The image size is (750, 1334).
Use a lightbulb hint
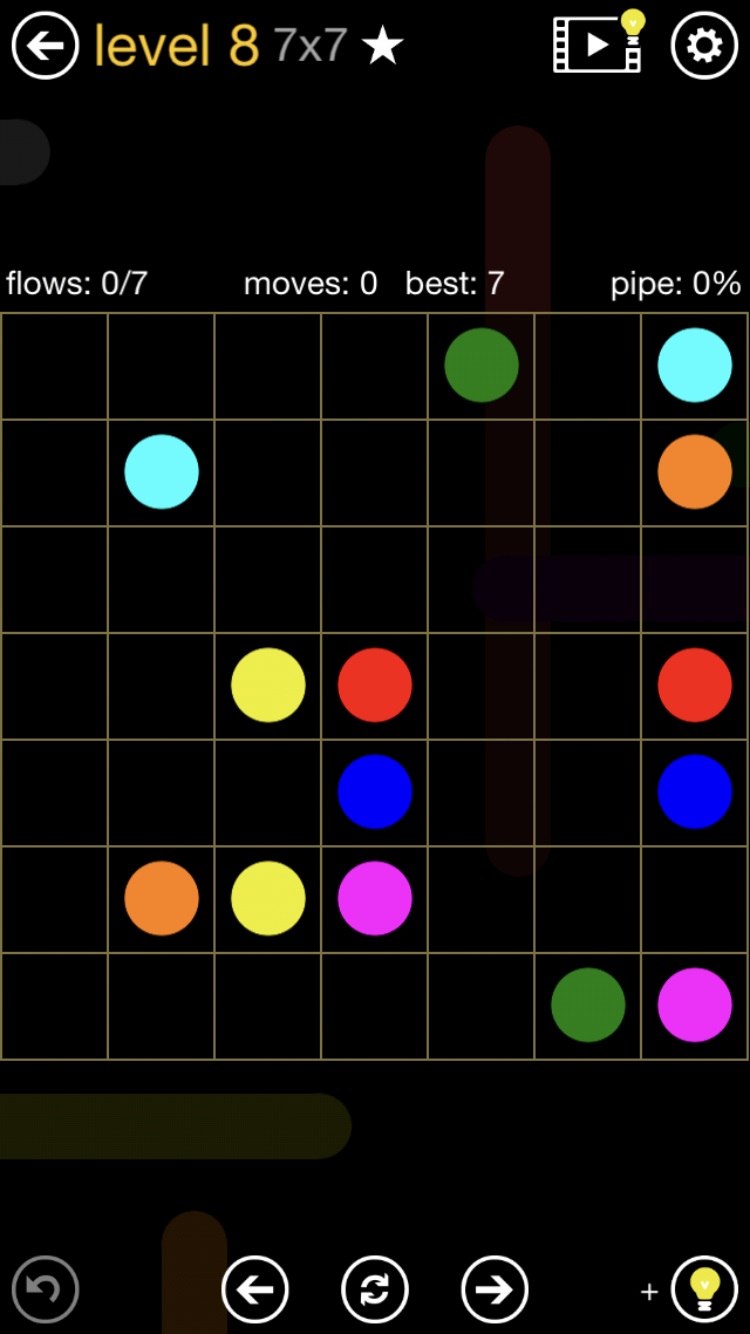(704, 1289)
